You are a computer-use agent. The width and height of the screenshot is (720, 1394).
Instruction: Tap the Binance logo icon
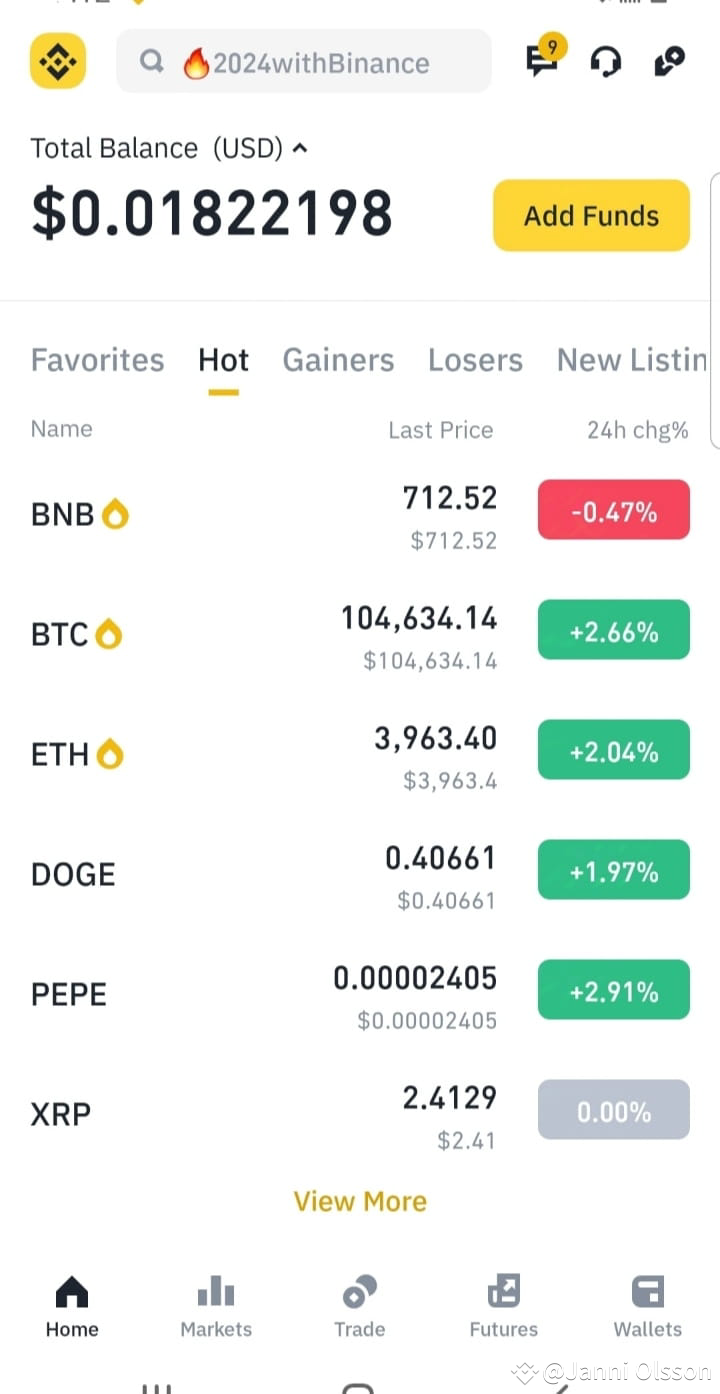click(57, 60)
